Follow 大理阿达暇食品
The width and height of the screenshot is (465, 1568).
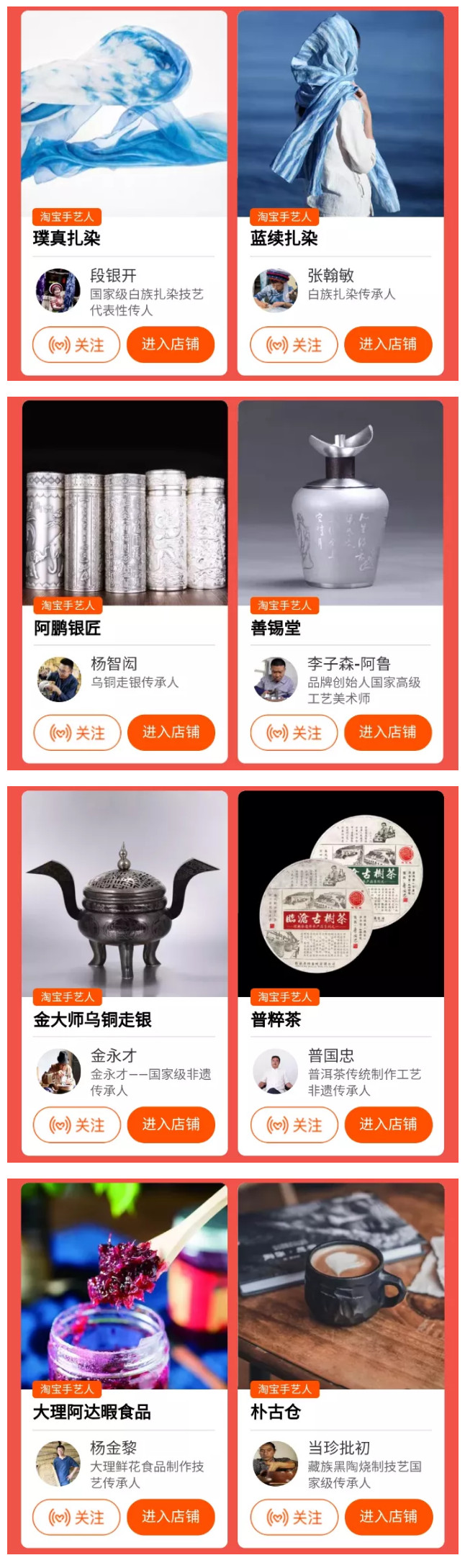point(76,1517)
